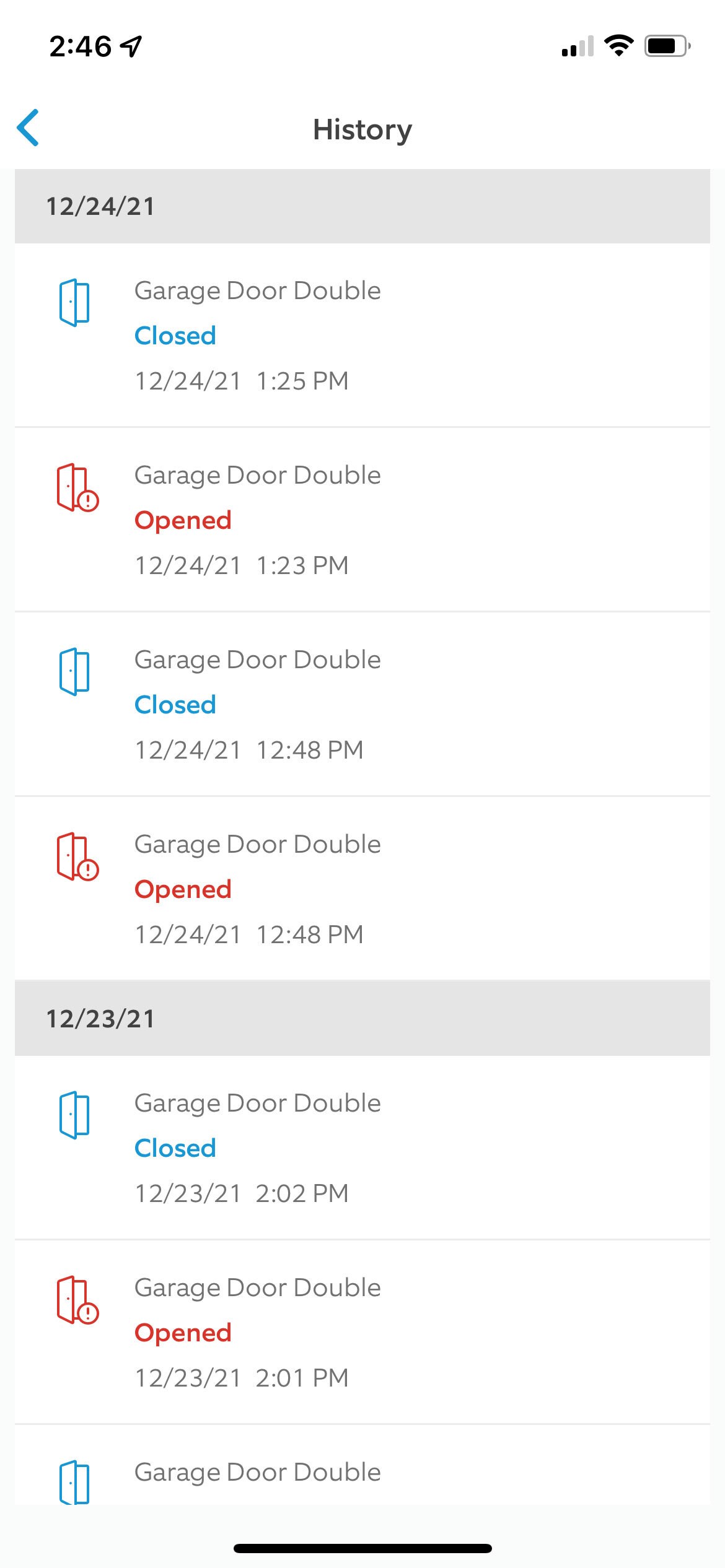The image size is (725, 1568).
Task: View the Closed event at 2:02 PM
Action: [x=362, y=1147]
